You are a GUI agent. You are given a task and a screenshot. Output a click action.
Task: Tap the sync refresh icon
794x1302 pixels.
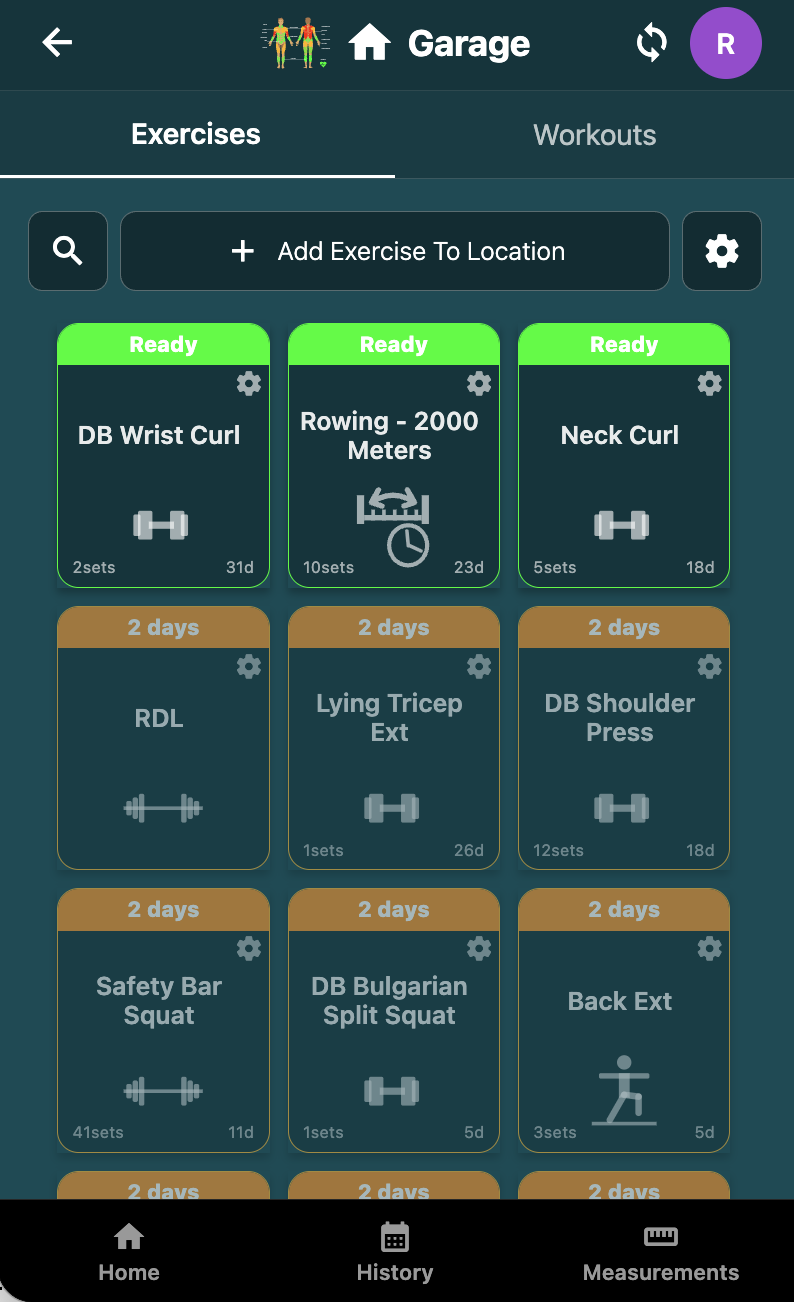pos(651,43)
